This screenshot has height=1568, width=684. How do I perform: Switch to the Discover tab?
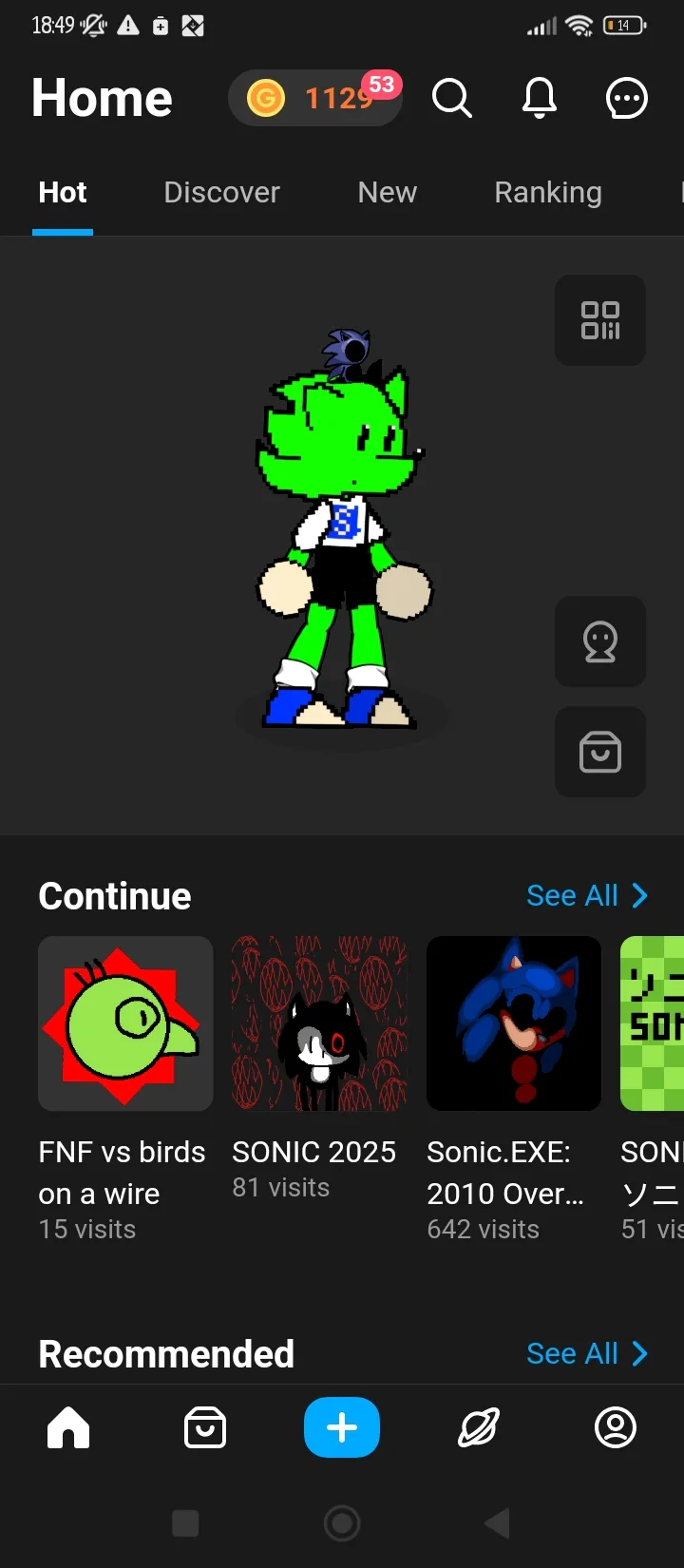[221, 193]
